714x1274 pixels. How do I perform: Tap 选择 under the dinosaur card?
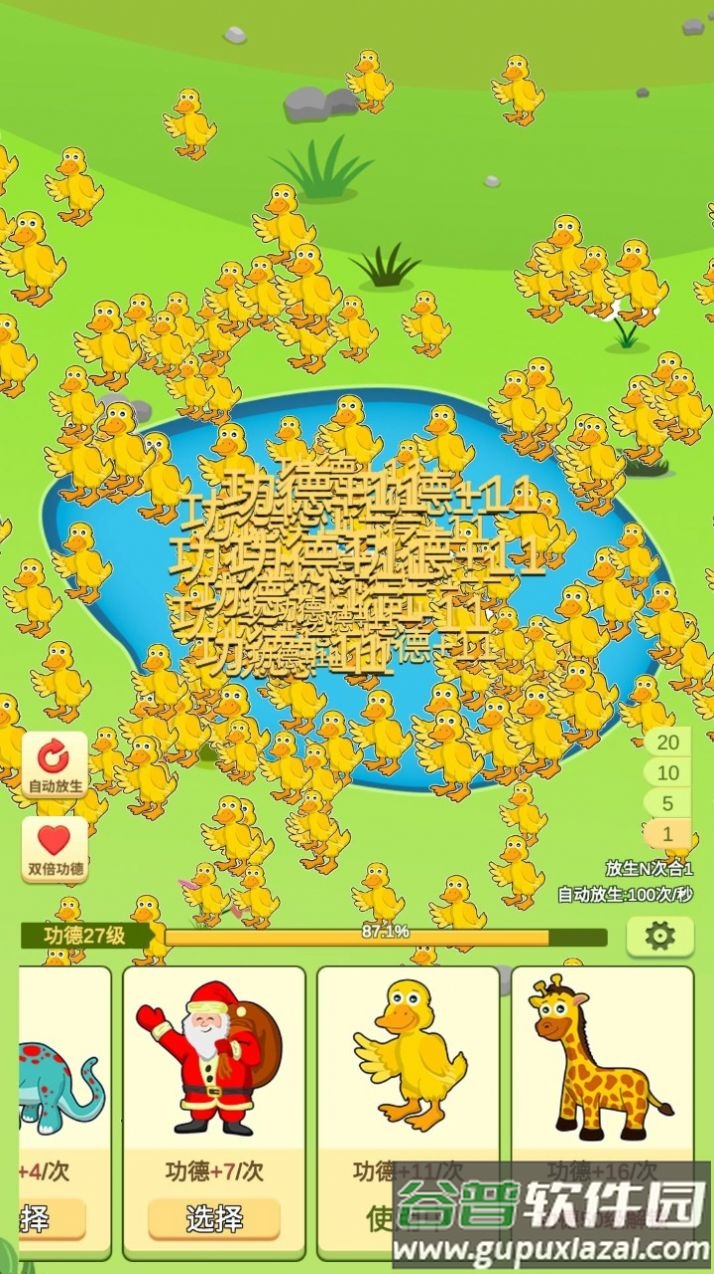click(x=50, y=1219)
